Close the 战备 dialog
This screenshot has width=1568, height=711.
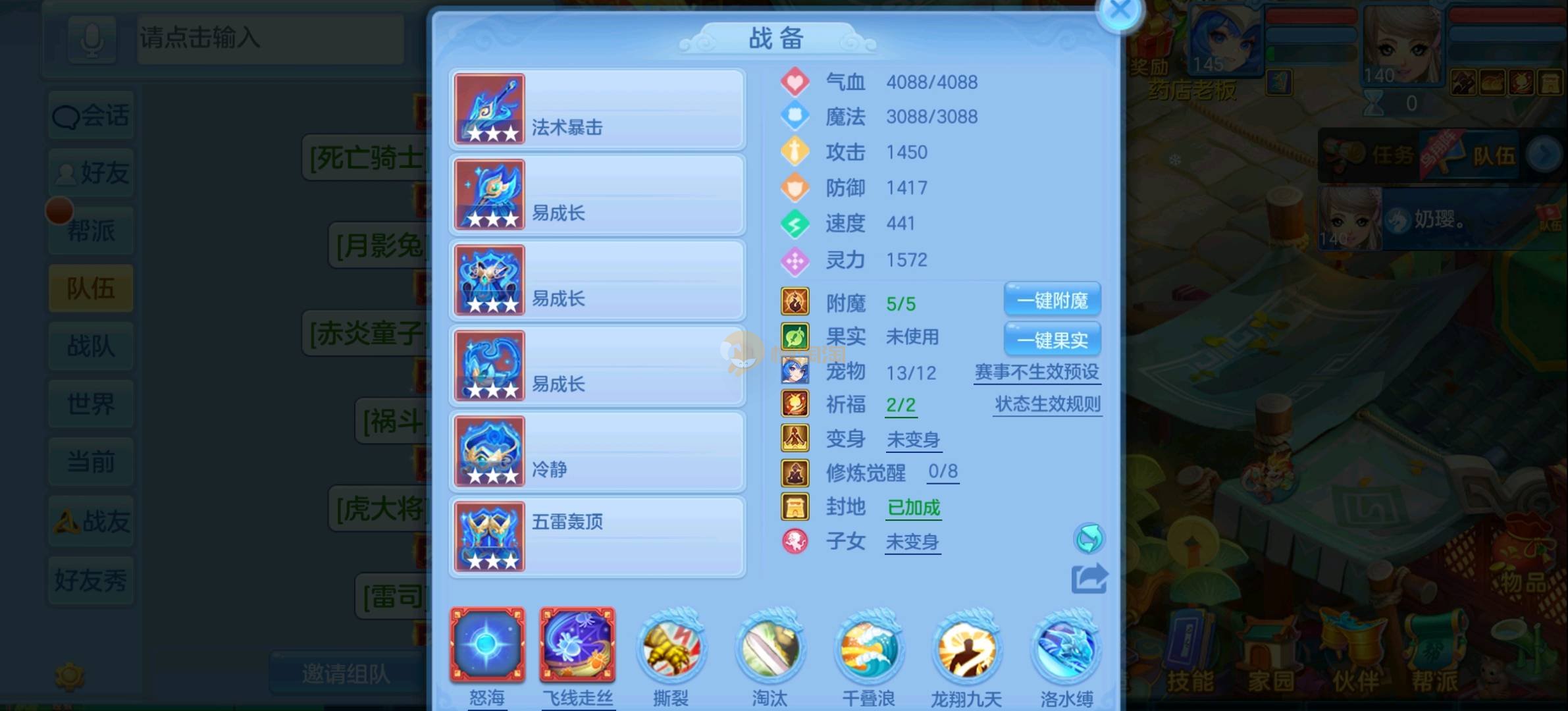[1120, 11]
